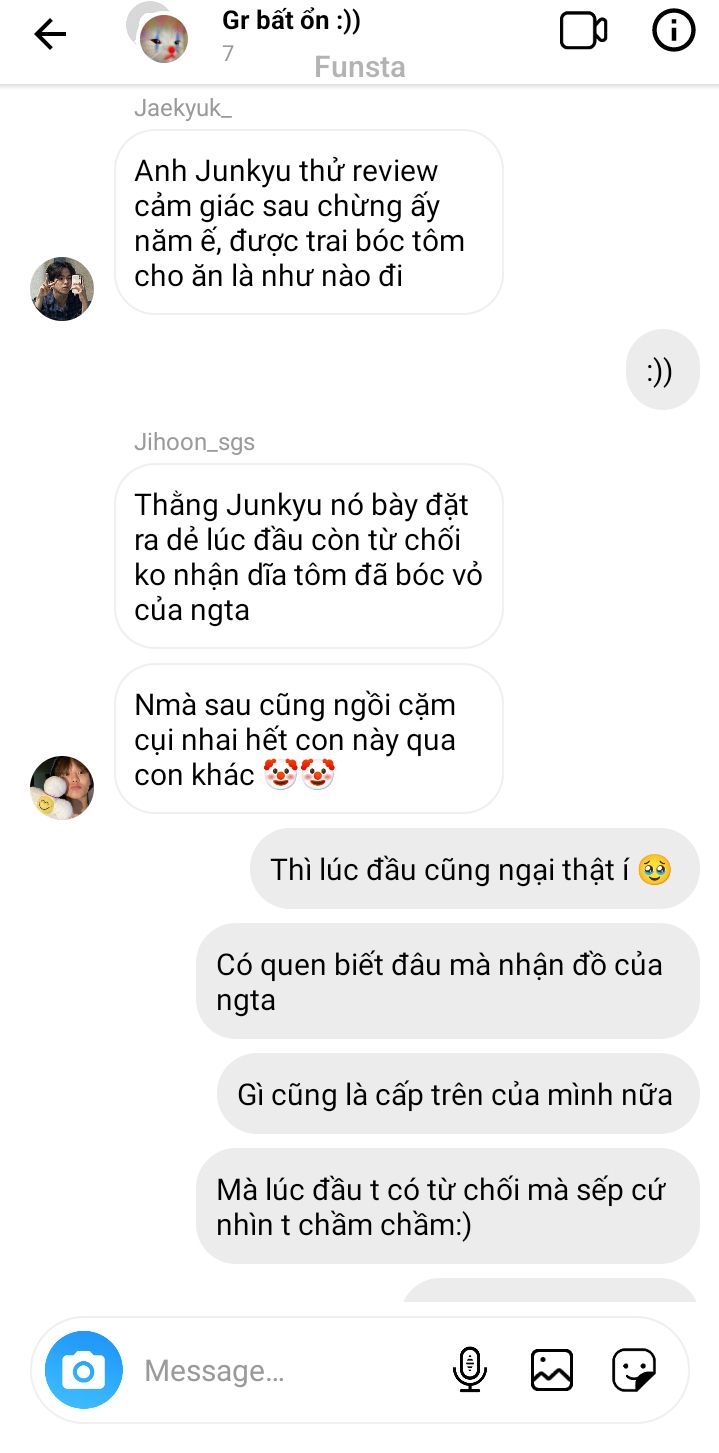Viewport: 719px width, 1453px height.
Task: View Jaekyuk_'s profile picture
Action: click(x=62, y=289)
